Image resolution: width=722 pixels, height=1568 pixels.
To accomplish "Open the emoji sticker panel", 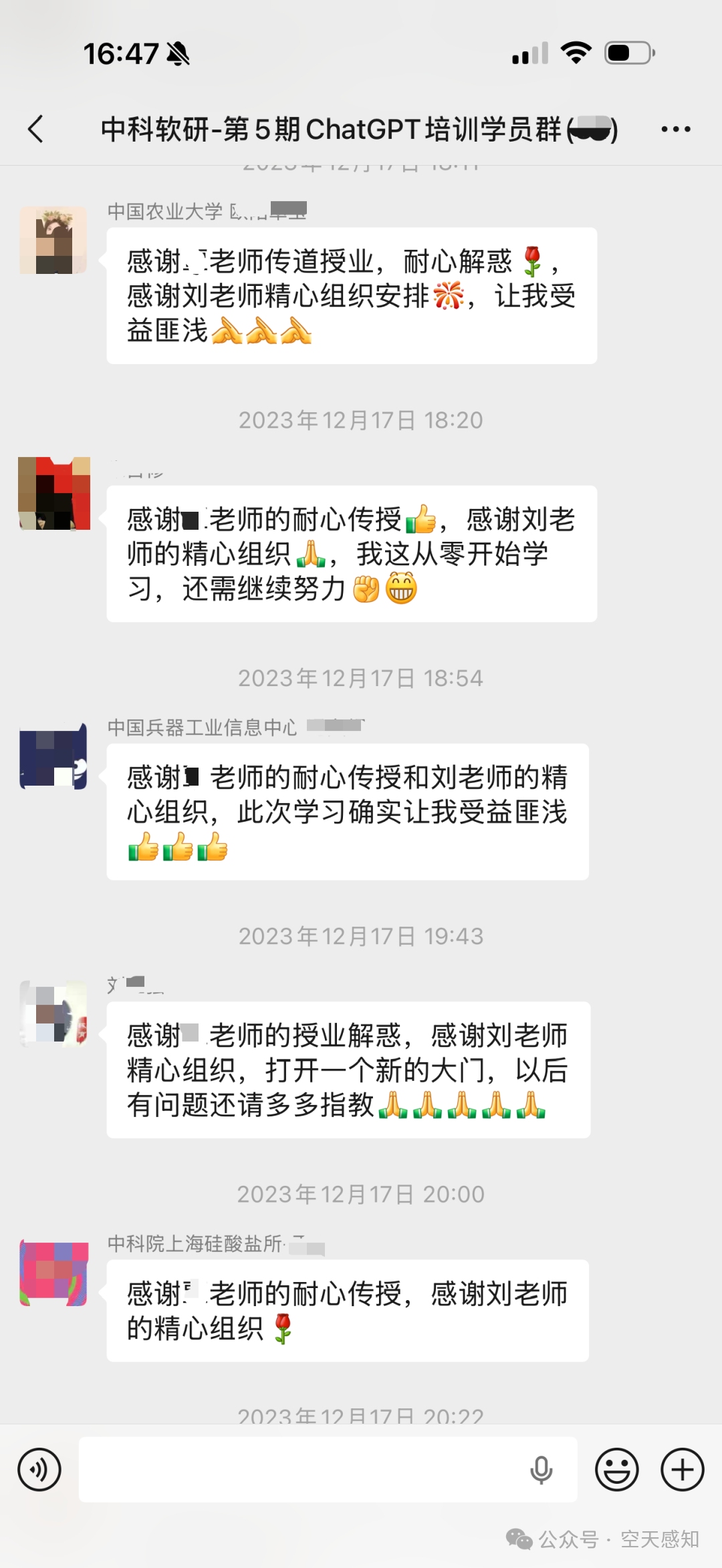I will pyautogui.click(x=616, y=1470).
